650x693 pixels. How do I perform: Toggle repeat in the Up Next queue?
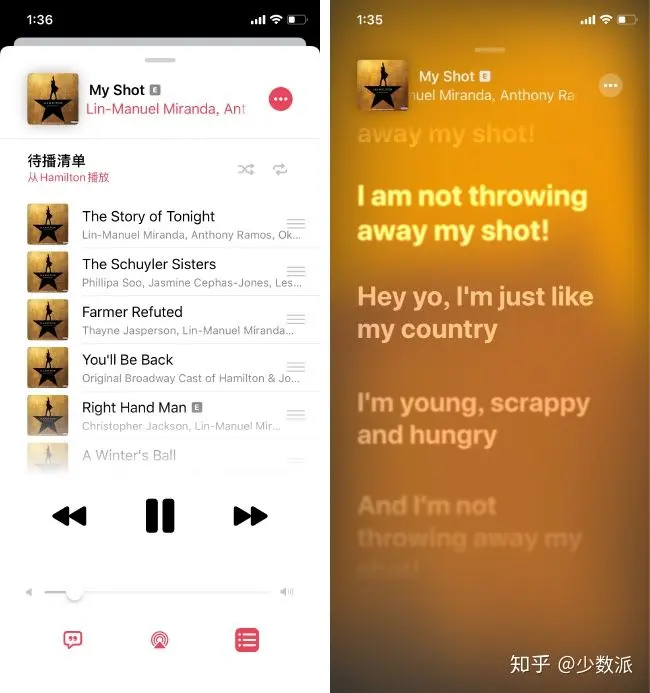coord(280,169)
